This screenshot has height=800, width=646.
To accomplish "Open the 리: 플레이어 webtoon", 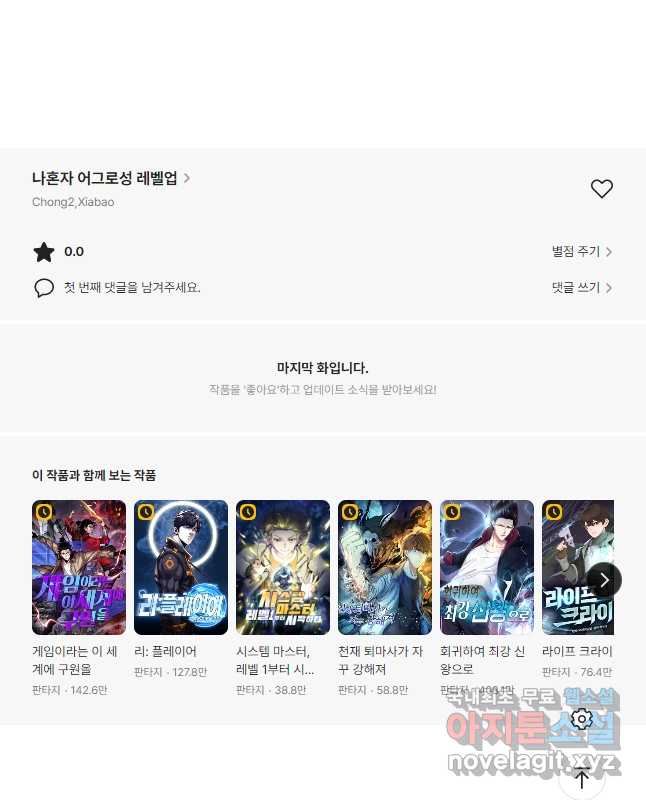I will [181, 567].
